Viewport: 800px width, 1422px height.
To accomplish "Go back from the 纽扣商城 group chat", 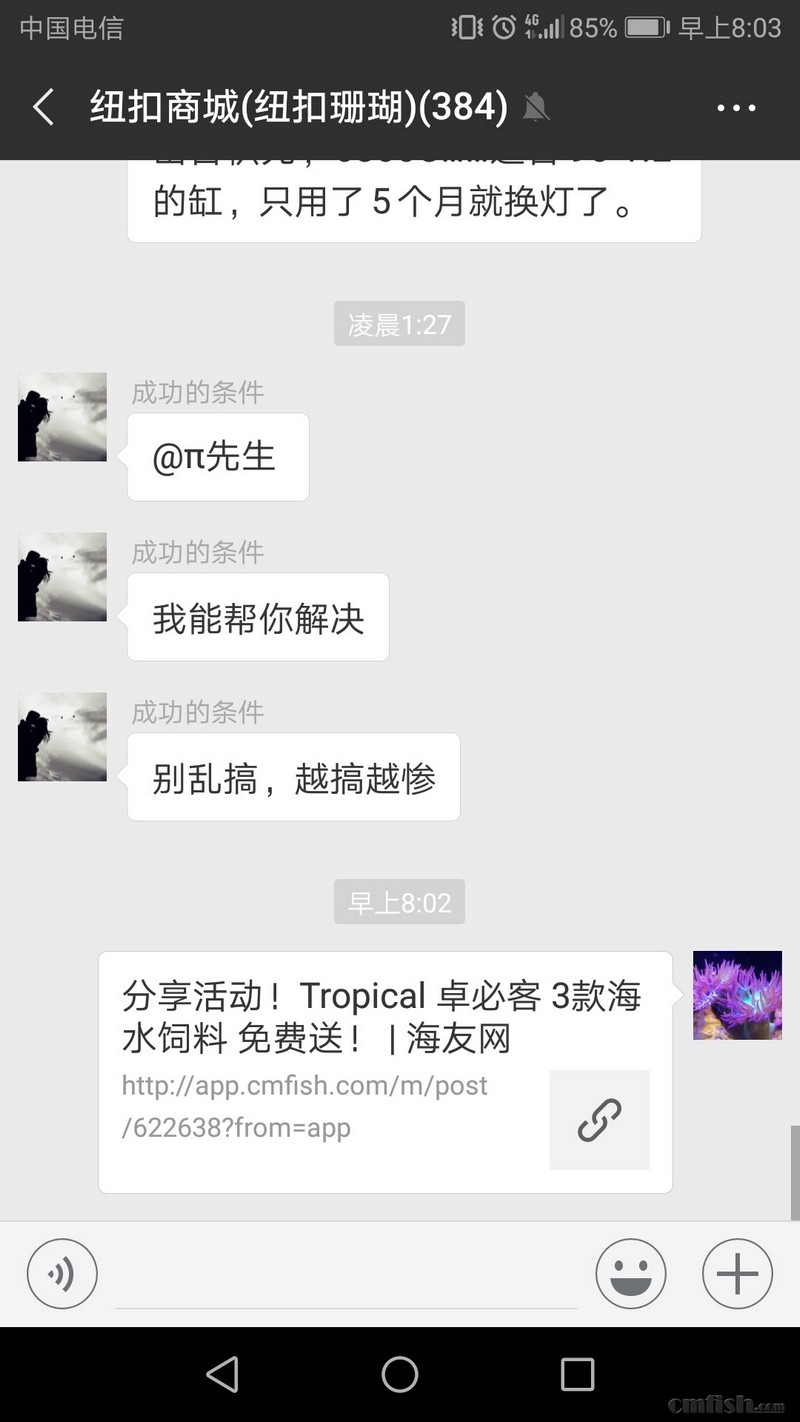I will click(x=43, y=107).
